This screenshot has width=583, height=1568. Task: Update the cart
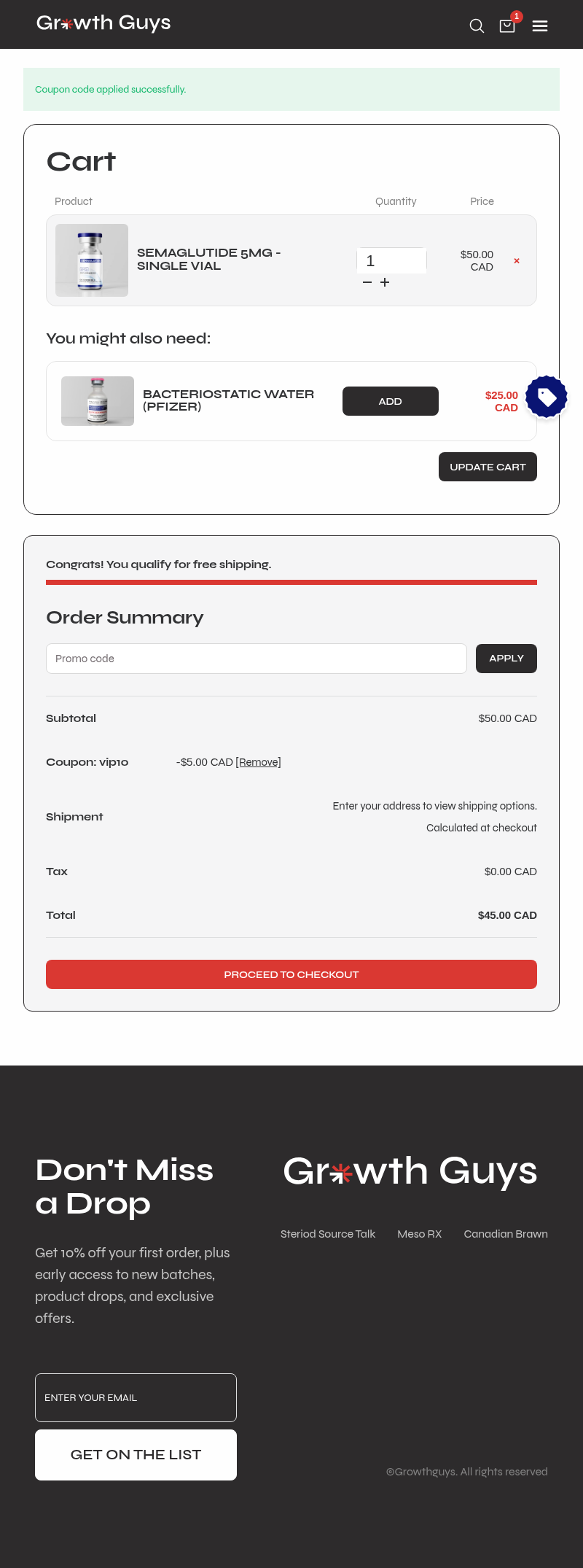click(x=488, y=467)
